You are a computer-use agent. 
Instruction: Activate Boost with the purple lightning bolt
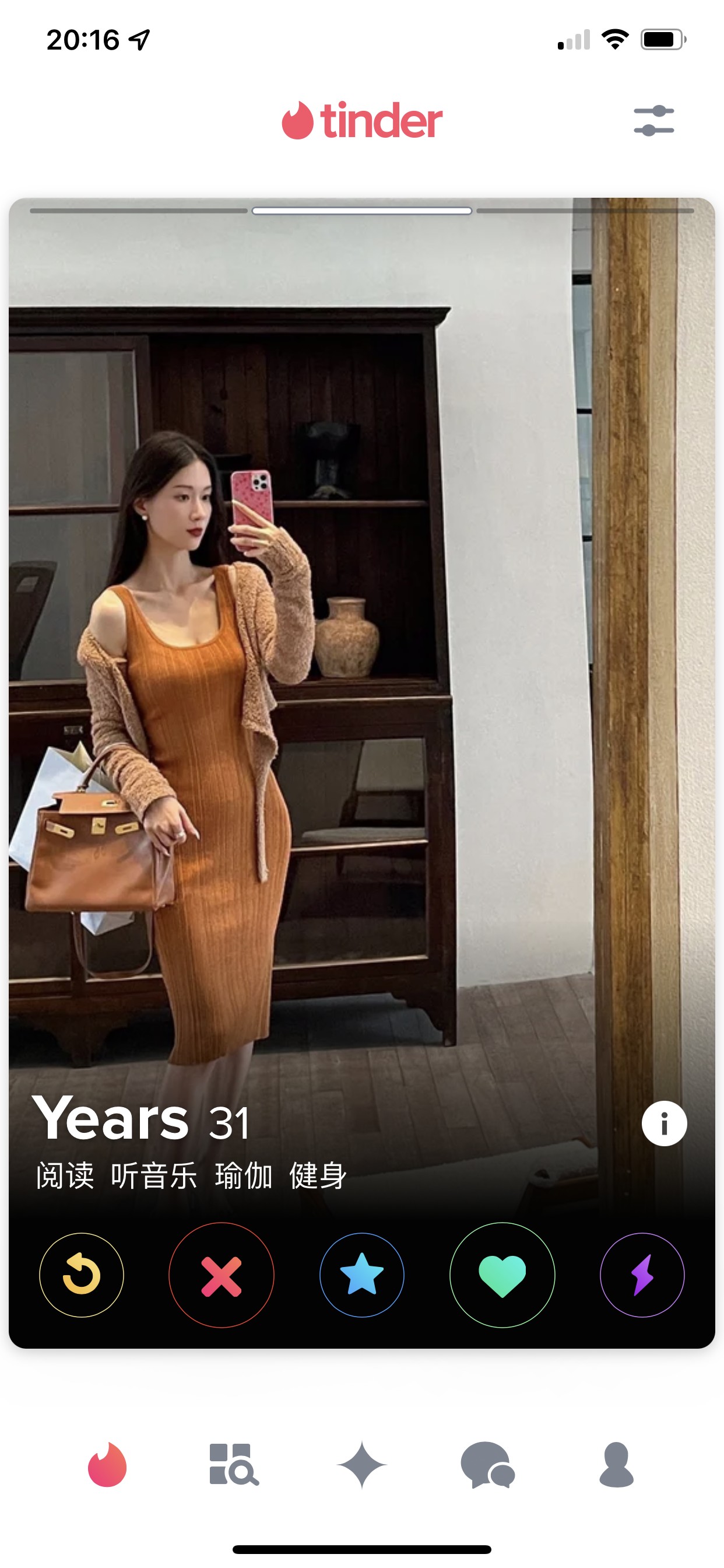tap(642, 1275)
